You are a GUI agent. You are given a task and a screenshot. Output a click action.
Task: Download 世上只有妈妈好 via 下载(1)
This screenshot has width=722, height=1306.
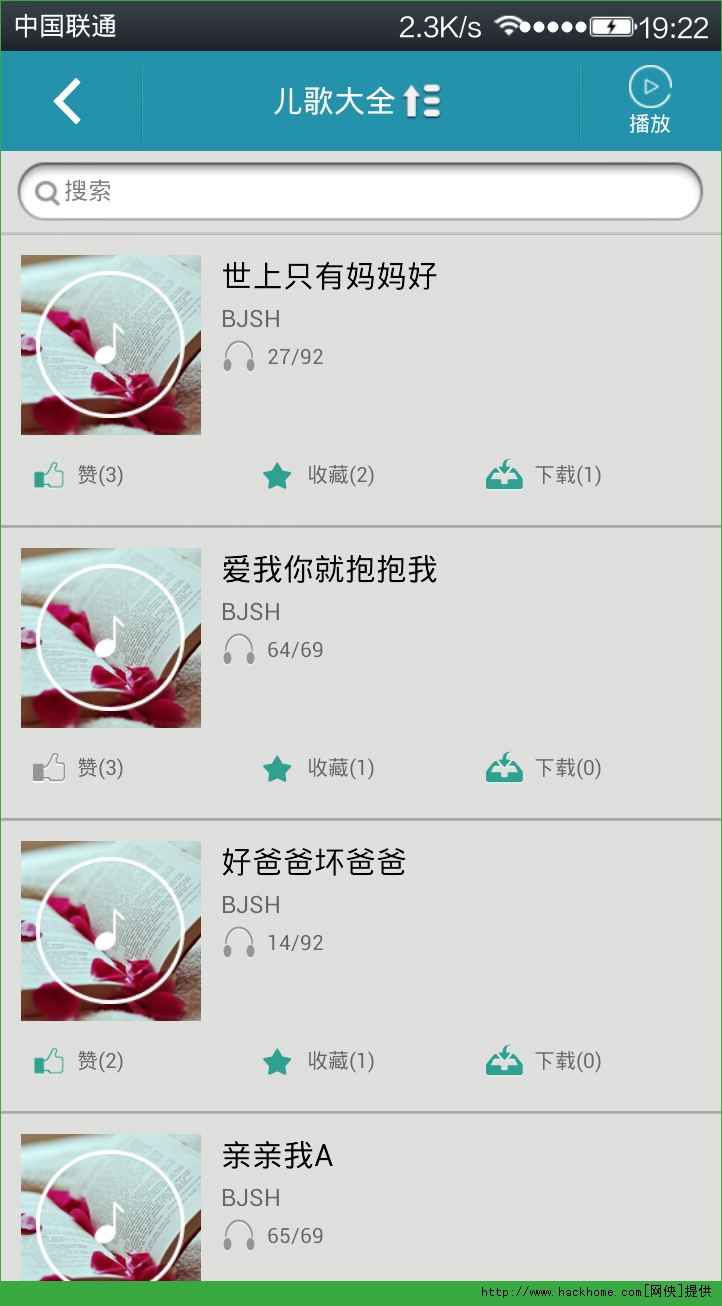[544, 475]
